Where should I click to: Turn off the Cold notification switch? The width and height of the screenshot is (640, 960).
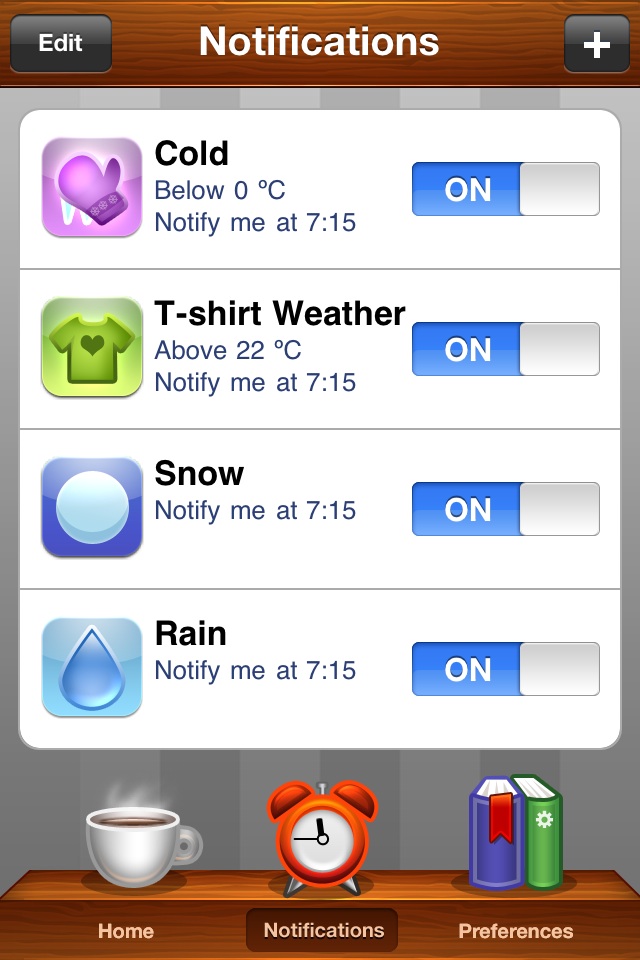coord(505,189)
